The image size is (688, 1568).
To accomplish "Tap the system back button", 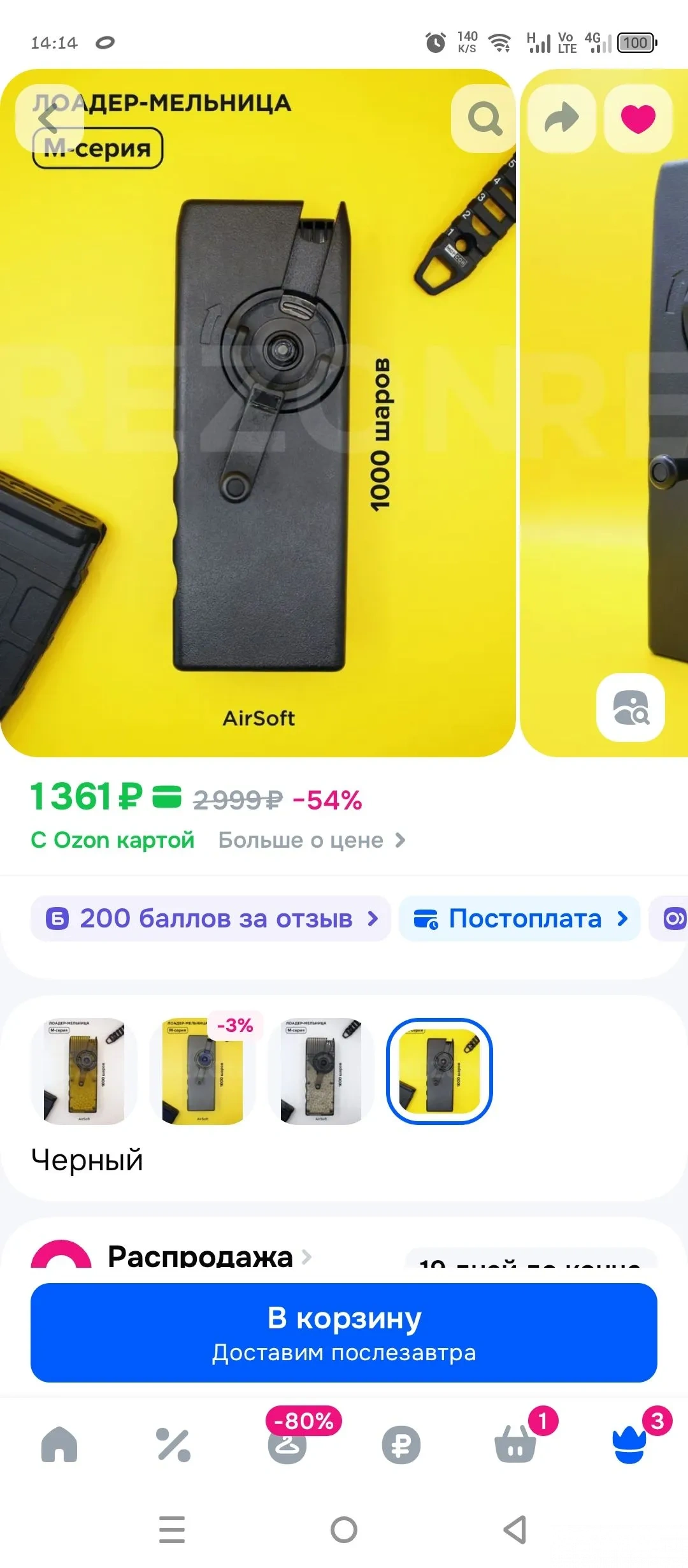I will pos(515,1530).
